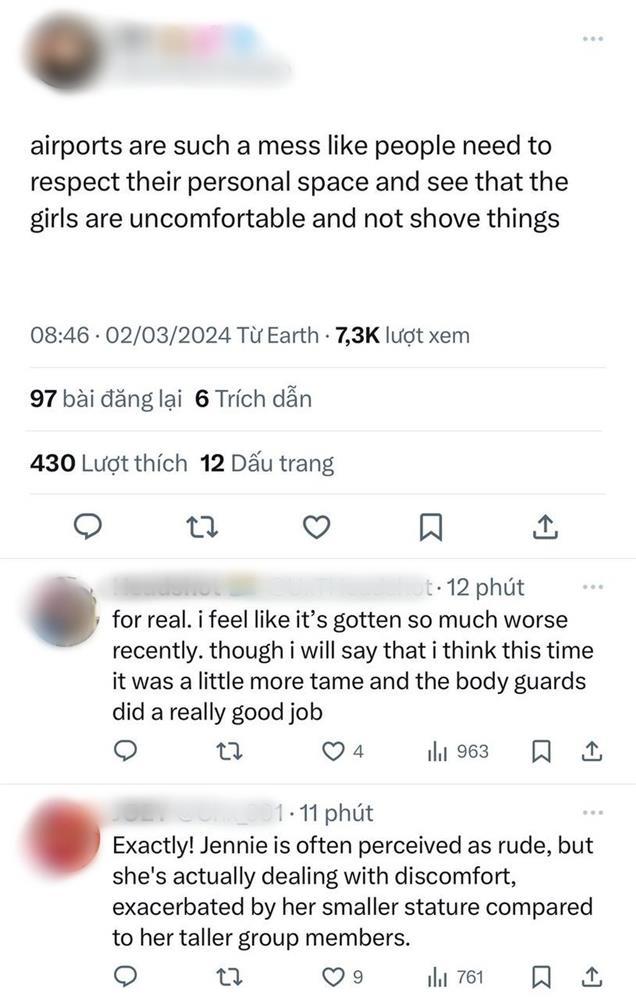Share the "Exactly! Jennie" reply

point(591,975)
